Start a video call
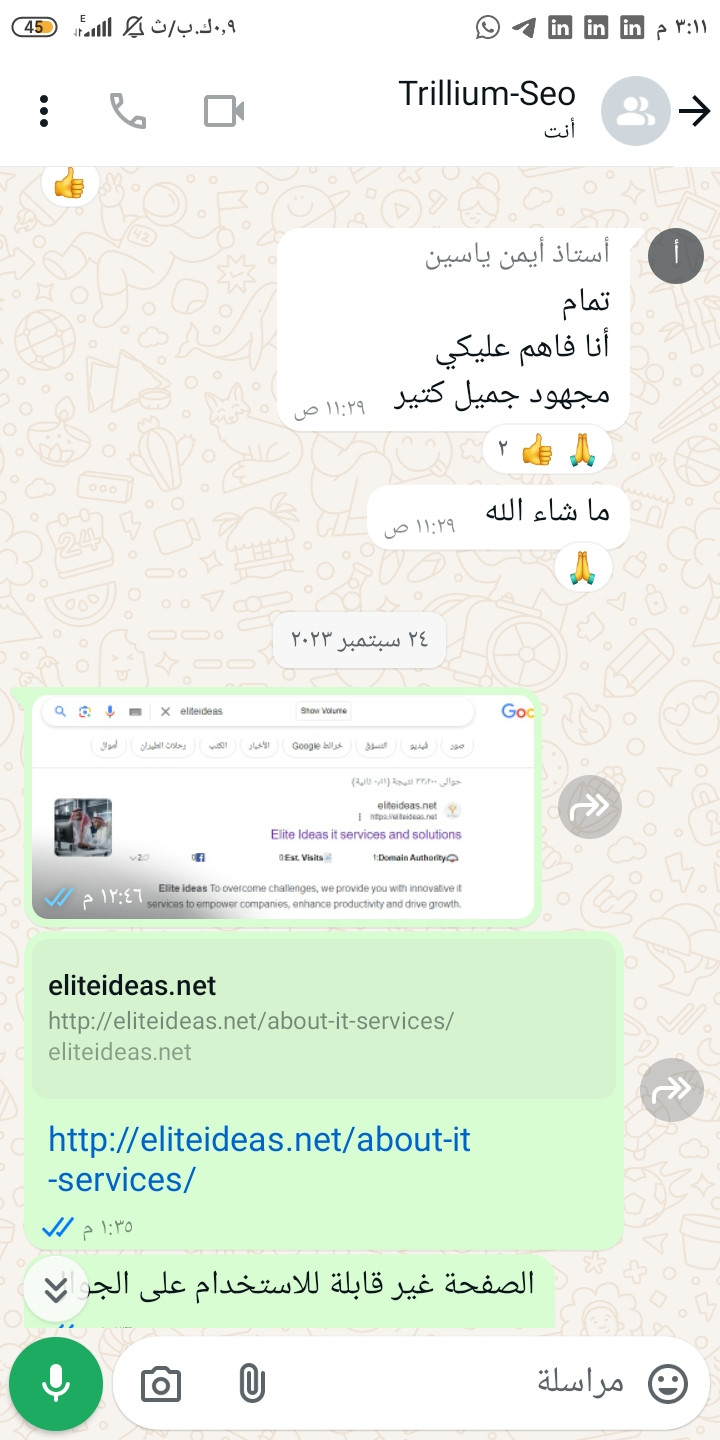The image size is (720, 1440). [224, 111]
